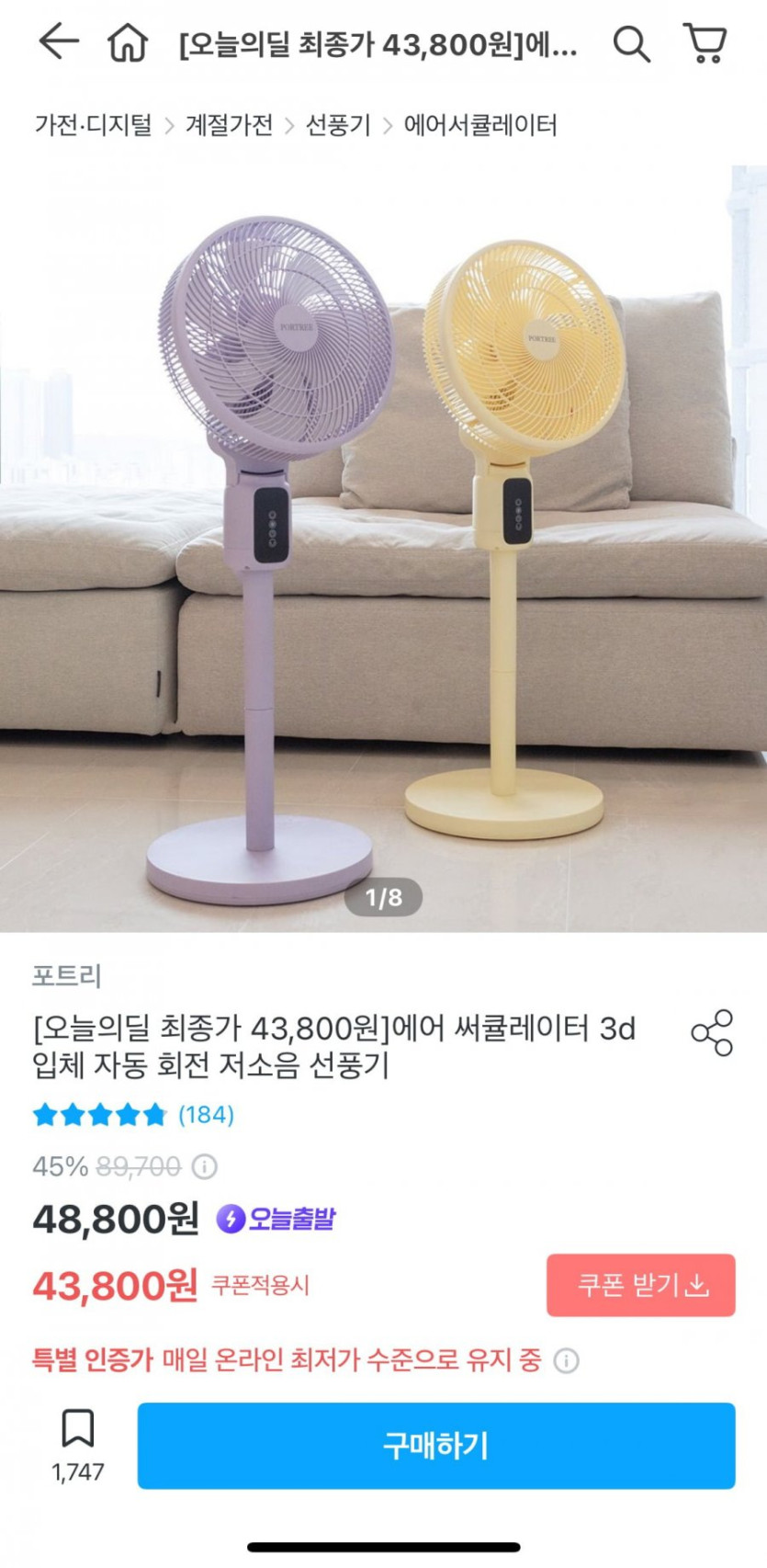Screen dimensions: 767x1568
Task: Share this product
Action: [x=712, y=1033]
